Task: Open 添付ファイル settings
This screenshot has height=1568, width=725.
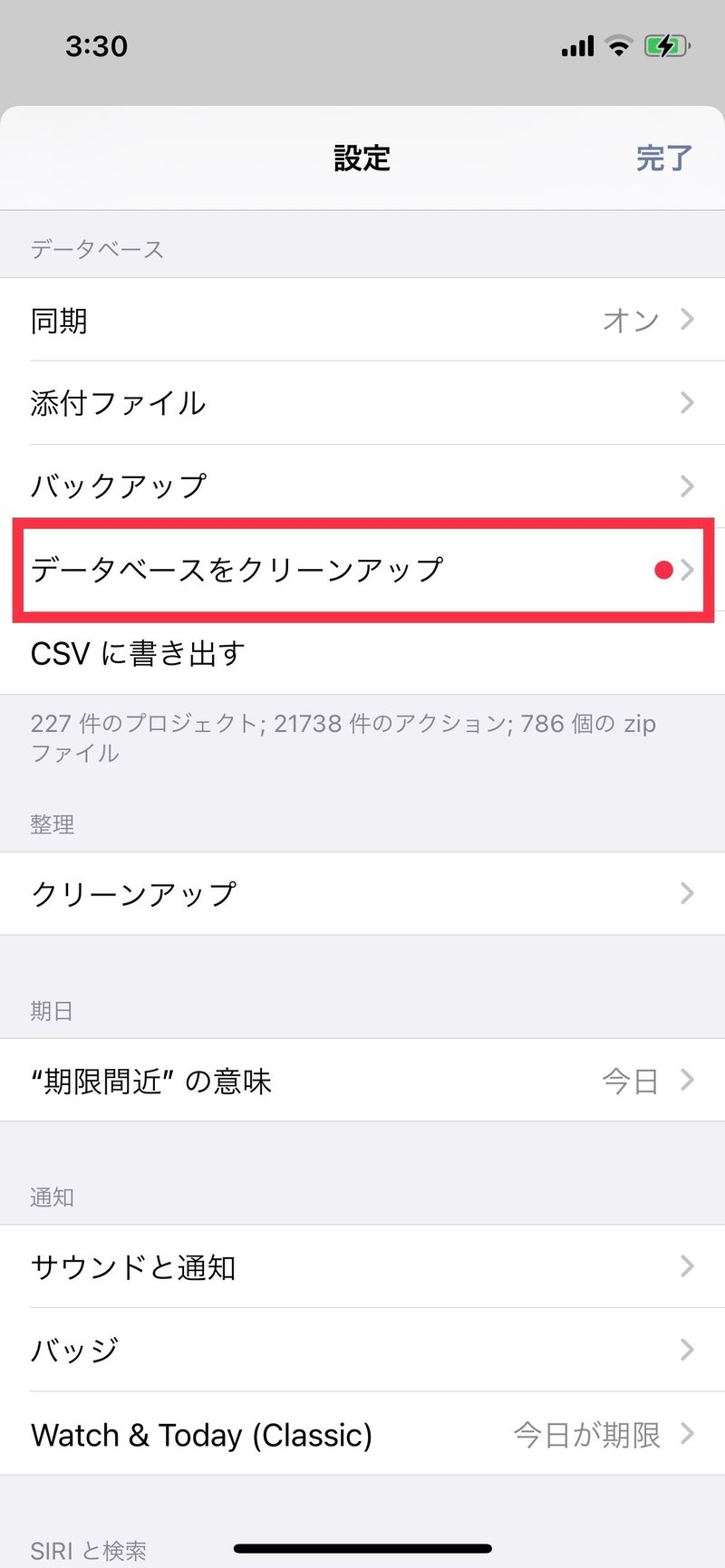Action: (362, 403)
